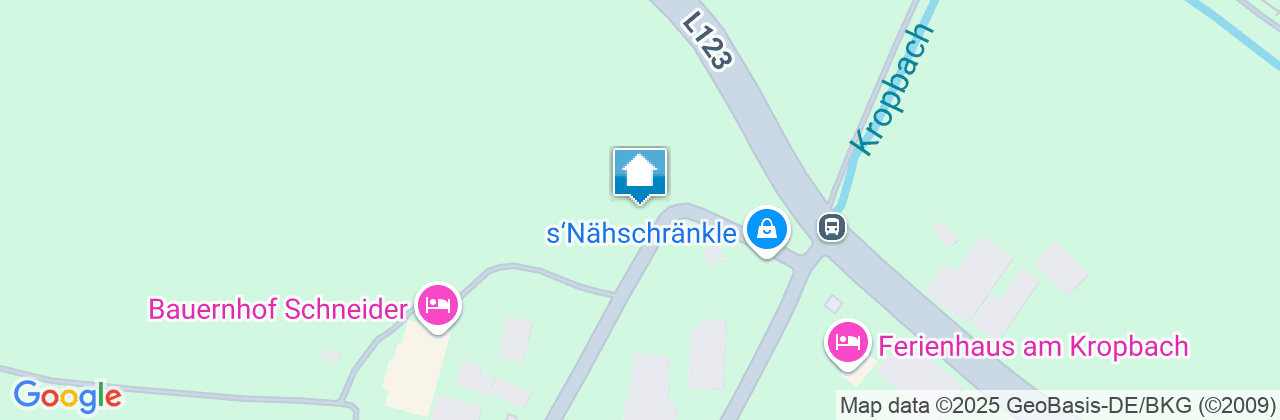Tap the Ferienhaus am Kropbach lodging pin
This screenshot has width=1280, height=420.
[848, 342]
